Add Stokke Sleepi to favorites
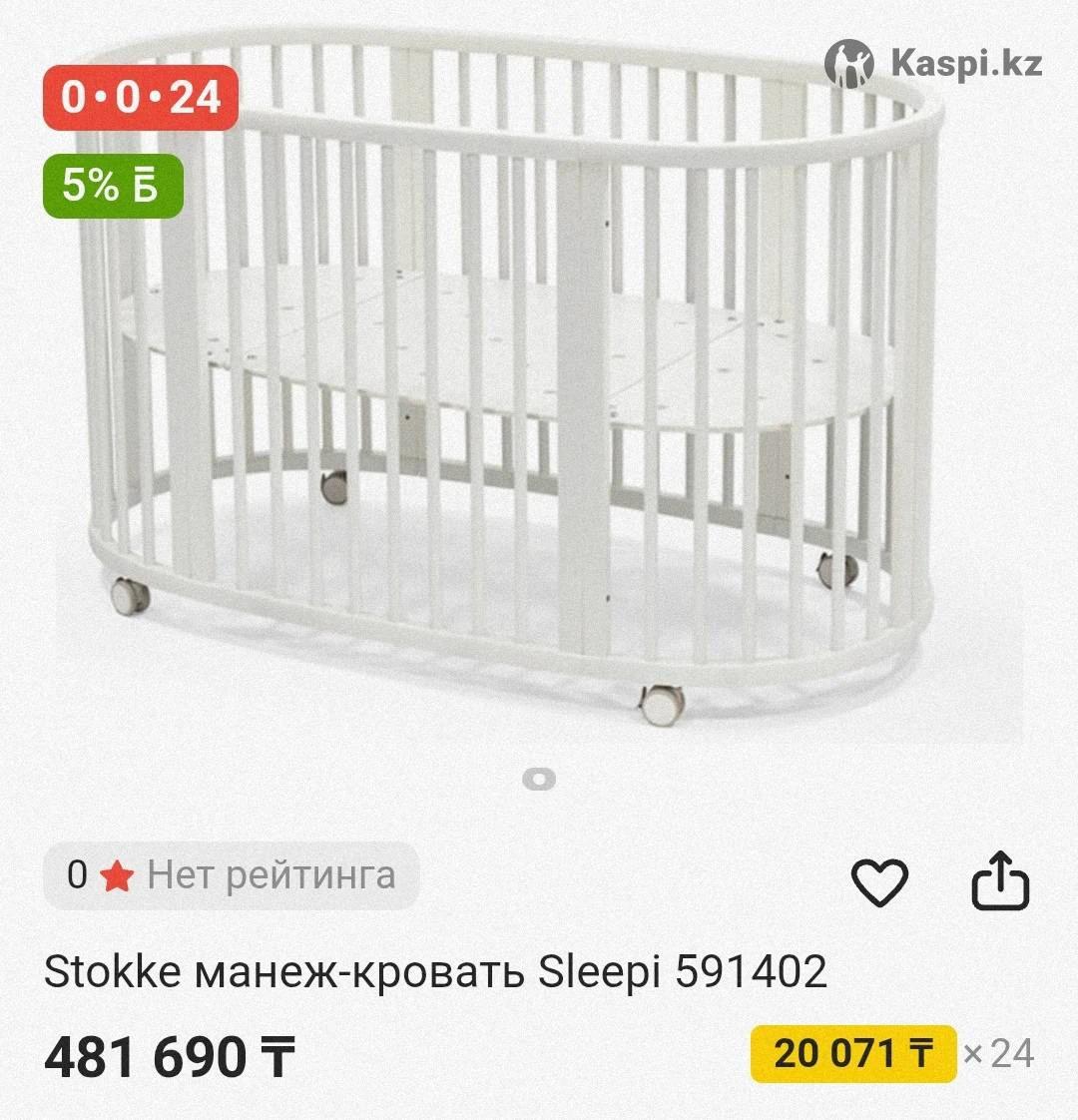The image size is (1078, 1120). point(878,881)
